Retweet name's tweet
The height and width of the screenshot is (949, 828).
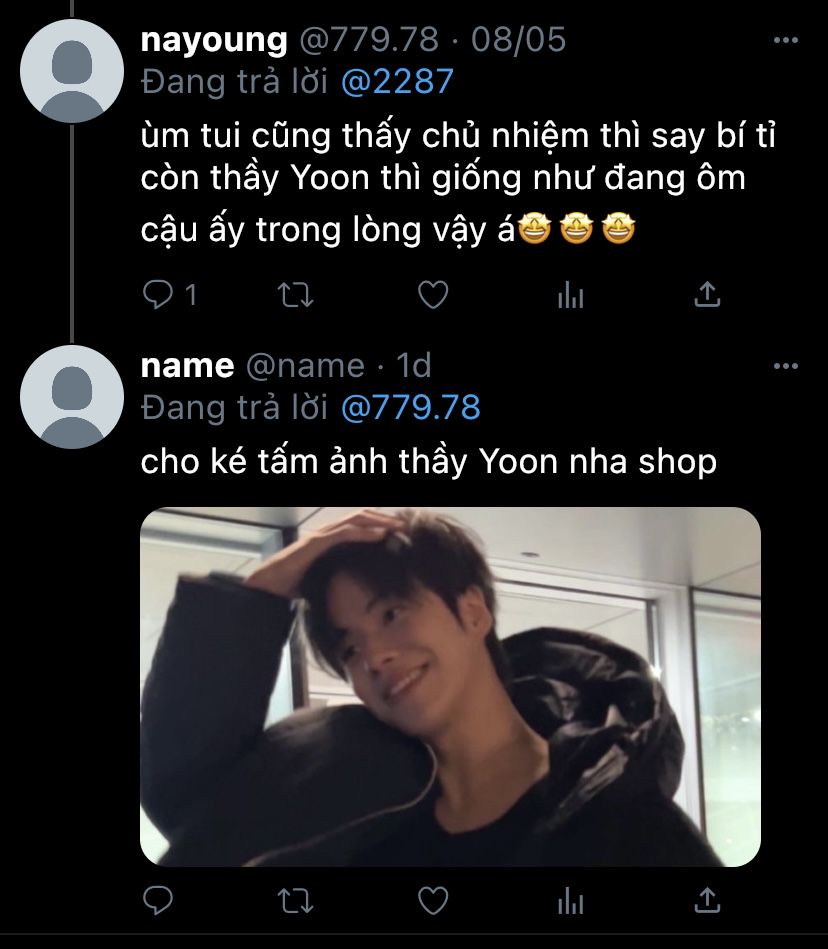point(295,901)
